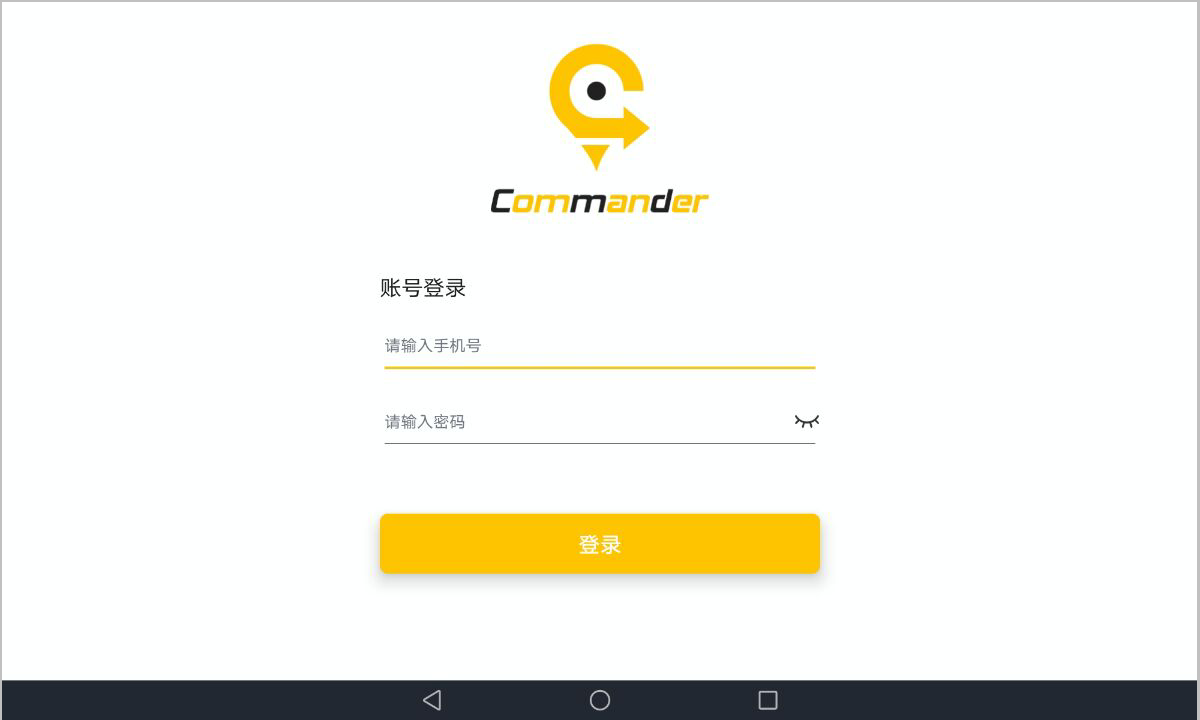
Task: Tap the yellow 登录 login button
Action: [599, 544]
